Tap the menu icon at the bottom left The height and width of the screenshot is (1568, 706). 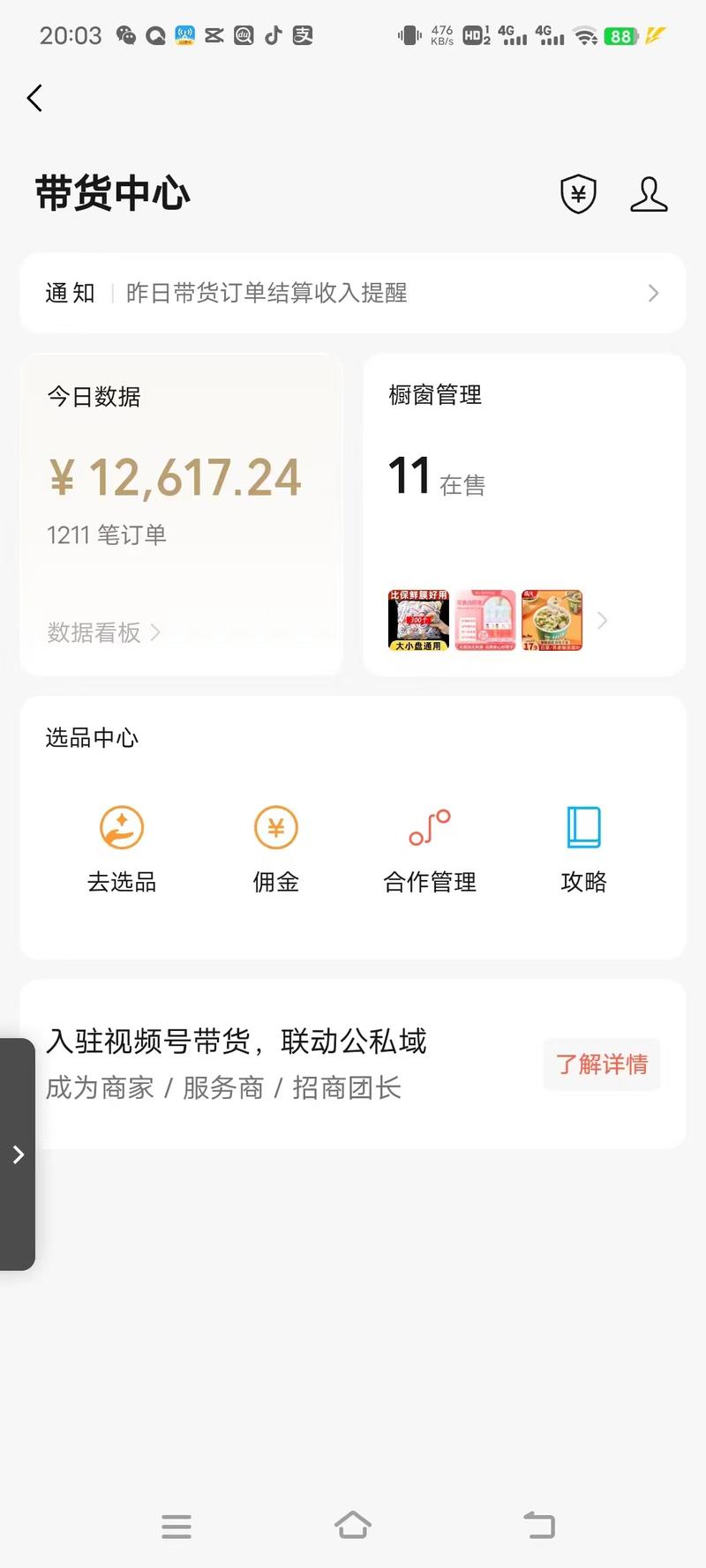[x=176, y=1526]
